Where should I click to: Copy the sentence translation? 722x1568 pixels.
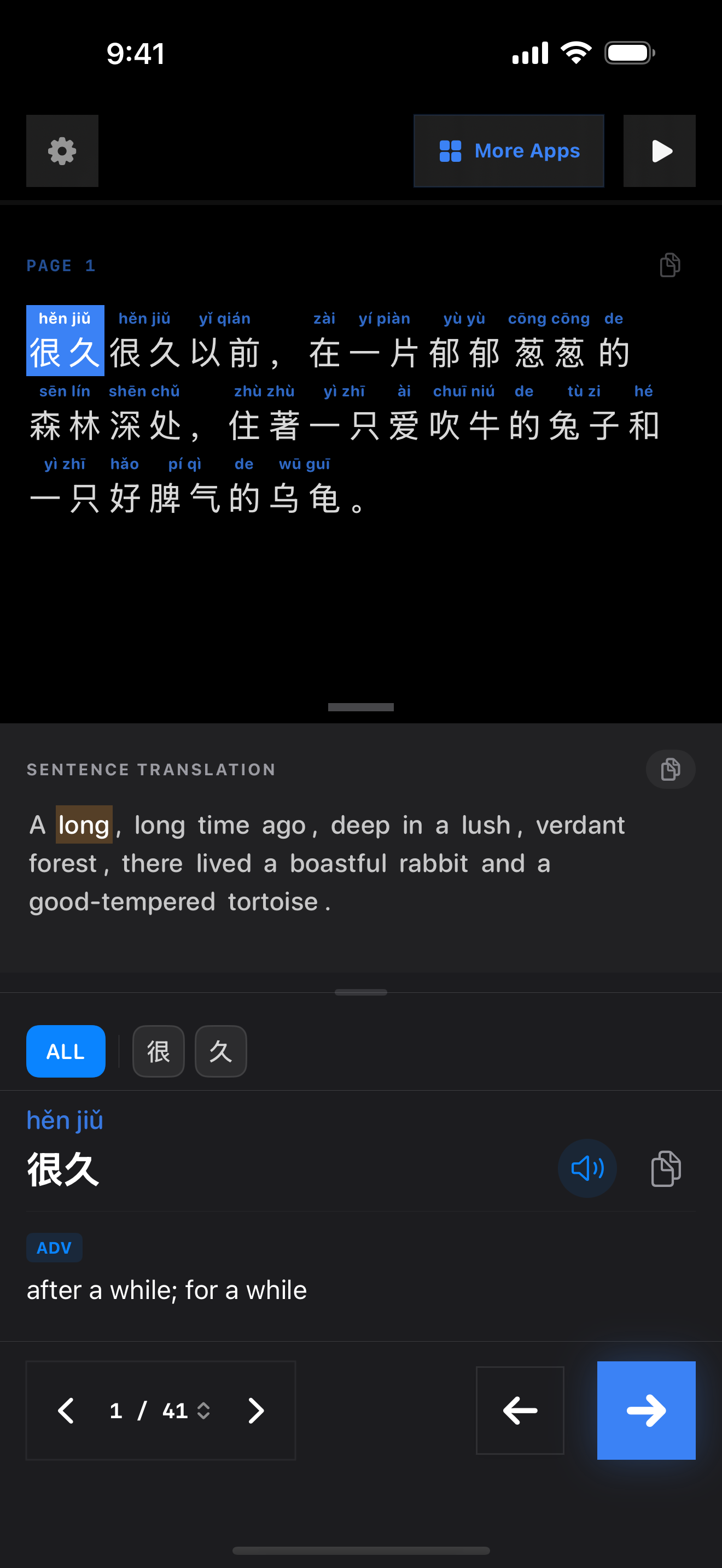(x=669, y=769)
